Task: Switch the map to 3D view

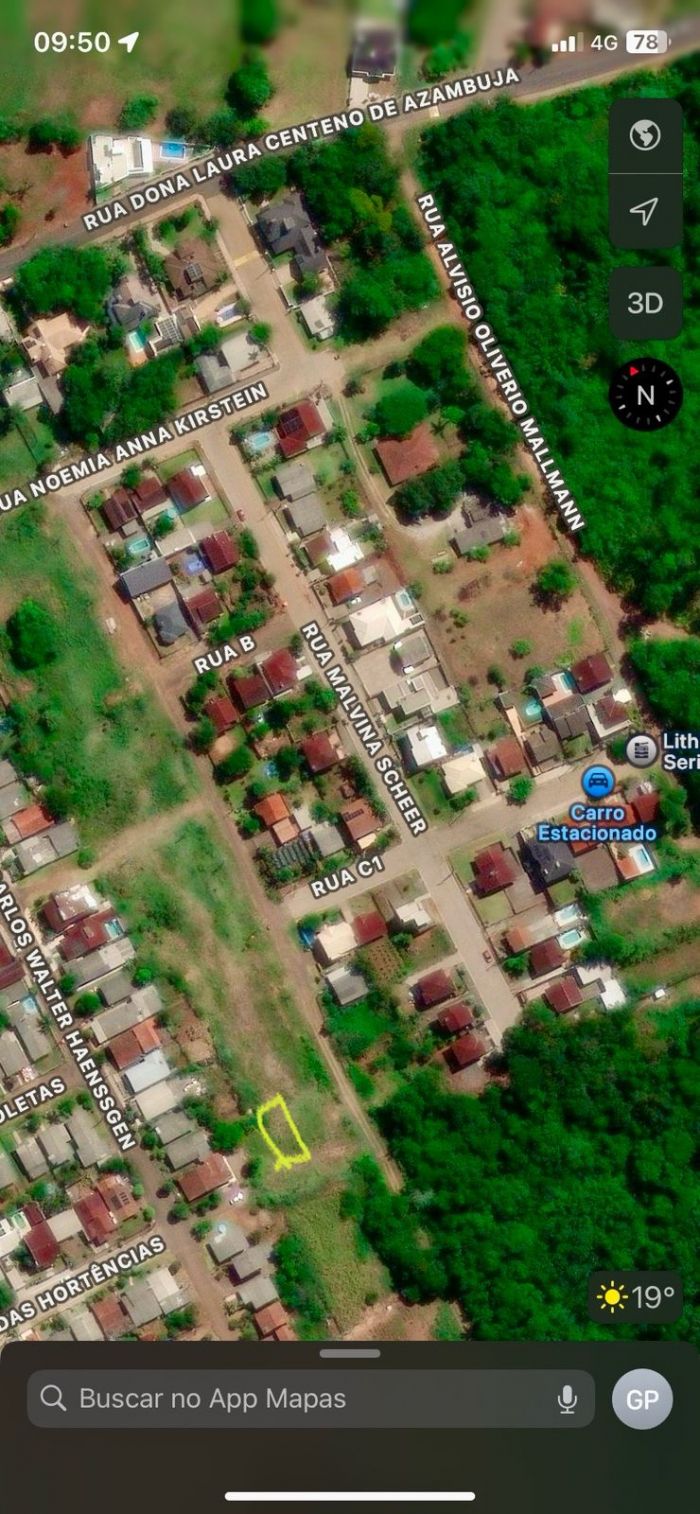Action: (x=645, y=303)
